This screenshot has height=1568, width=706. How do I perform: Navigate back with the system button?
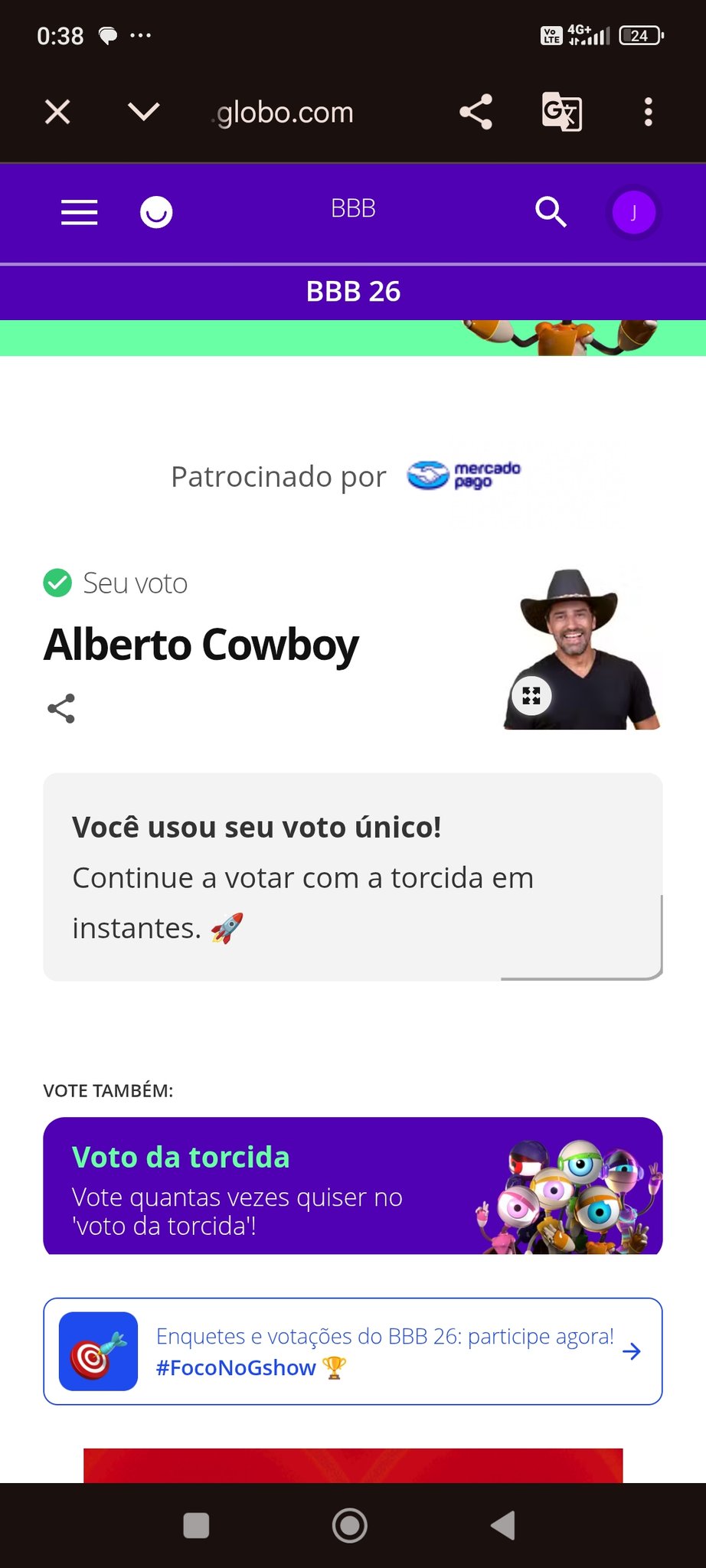(503, 1525)
